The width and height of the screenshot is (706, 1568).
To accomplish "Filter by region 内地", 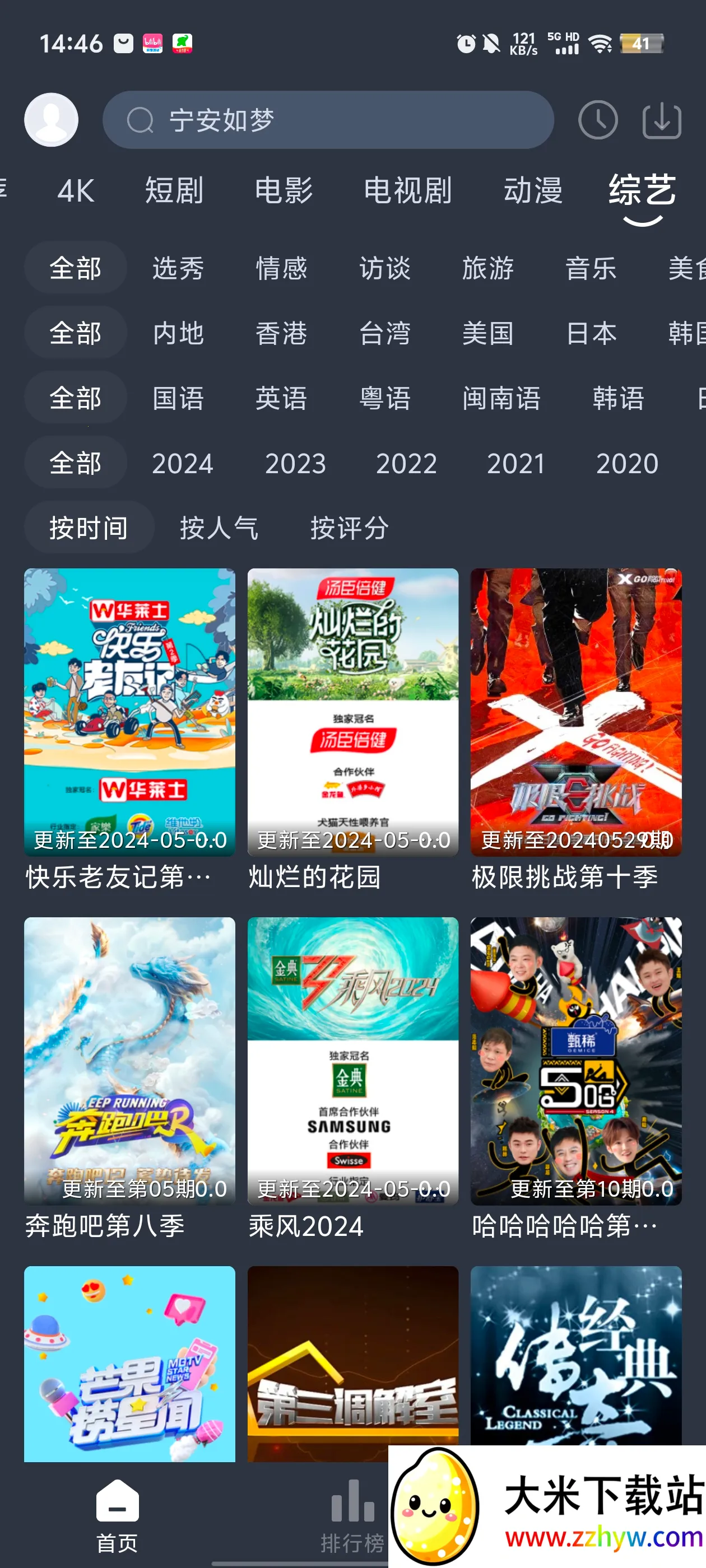I will [x=178, y=333].
